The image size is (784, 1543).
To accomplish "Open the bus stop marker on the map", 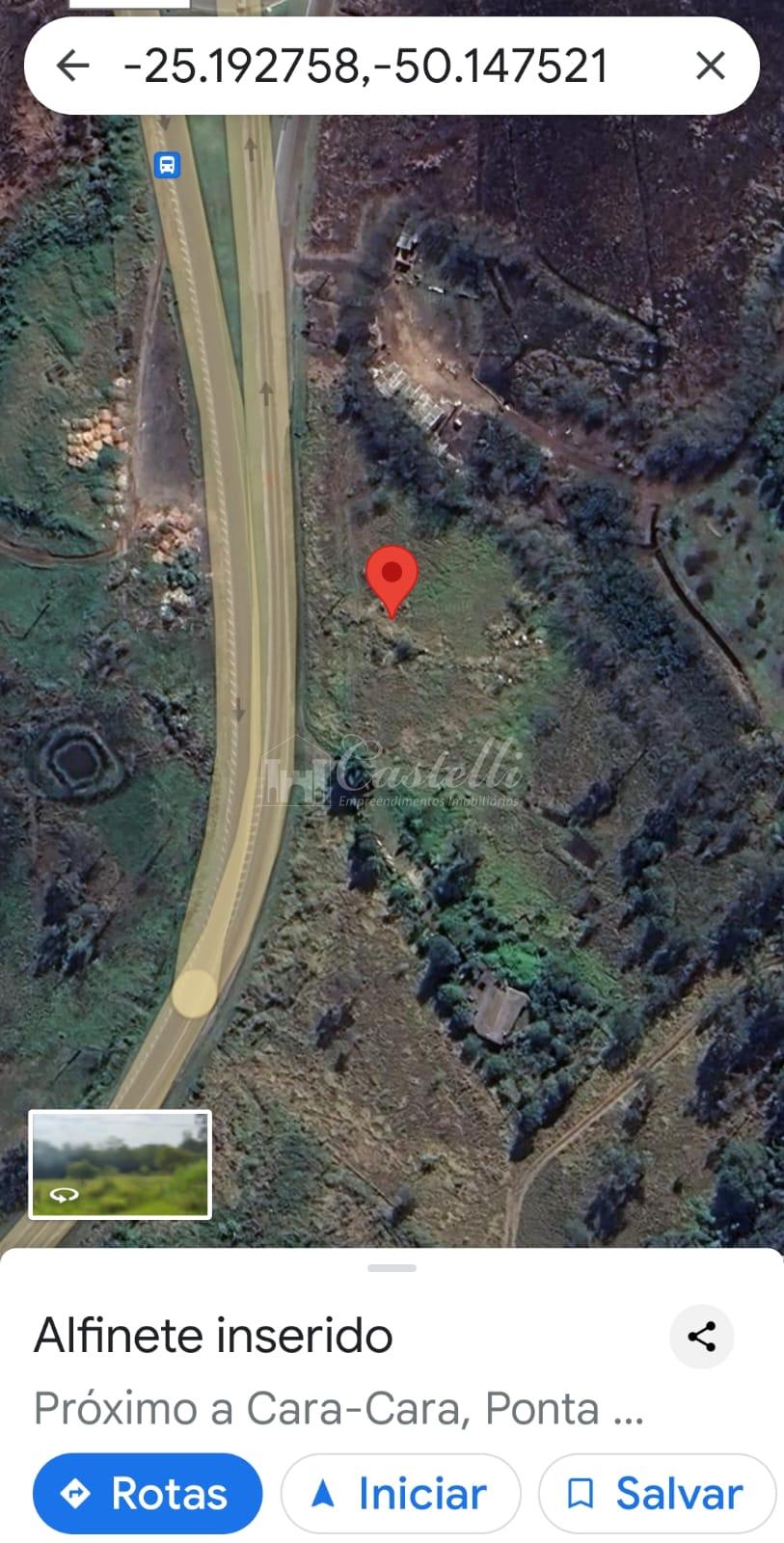I will (167, 164).
